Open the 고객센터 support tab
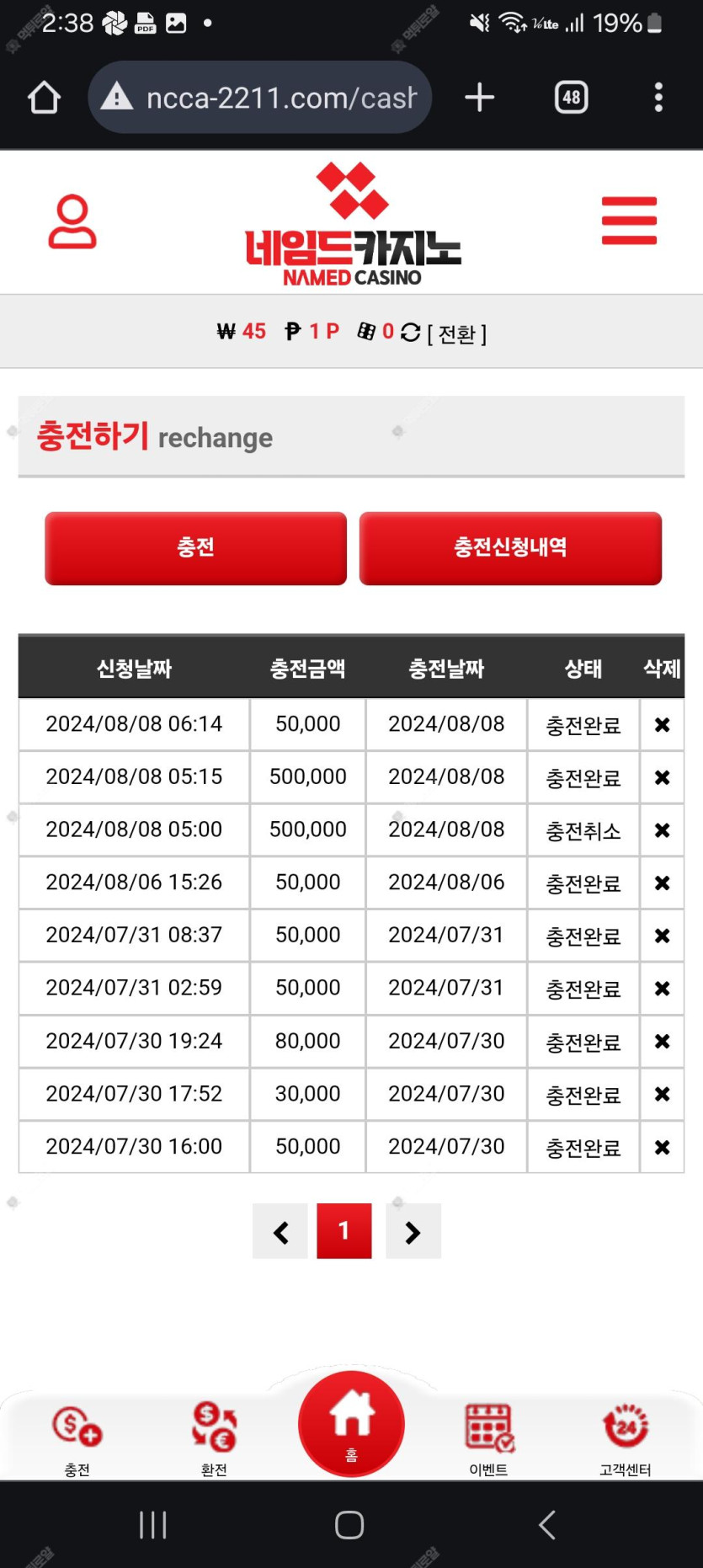 point(626,1439)
